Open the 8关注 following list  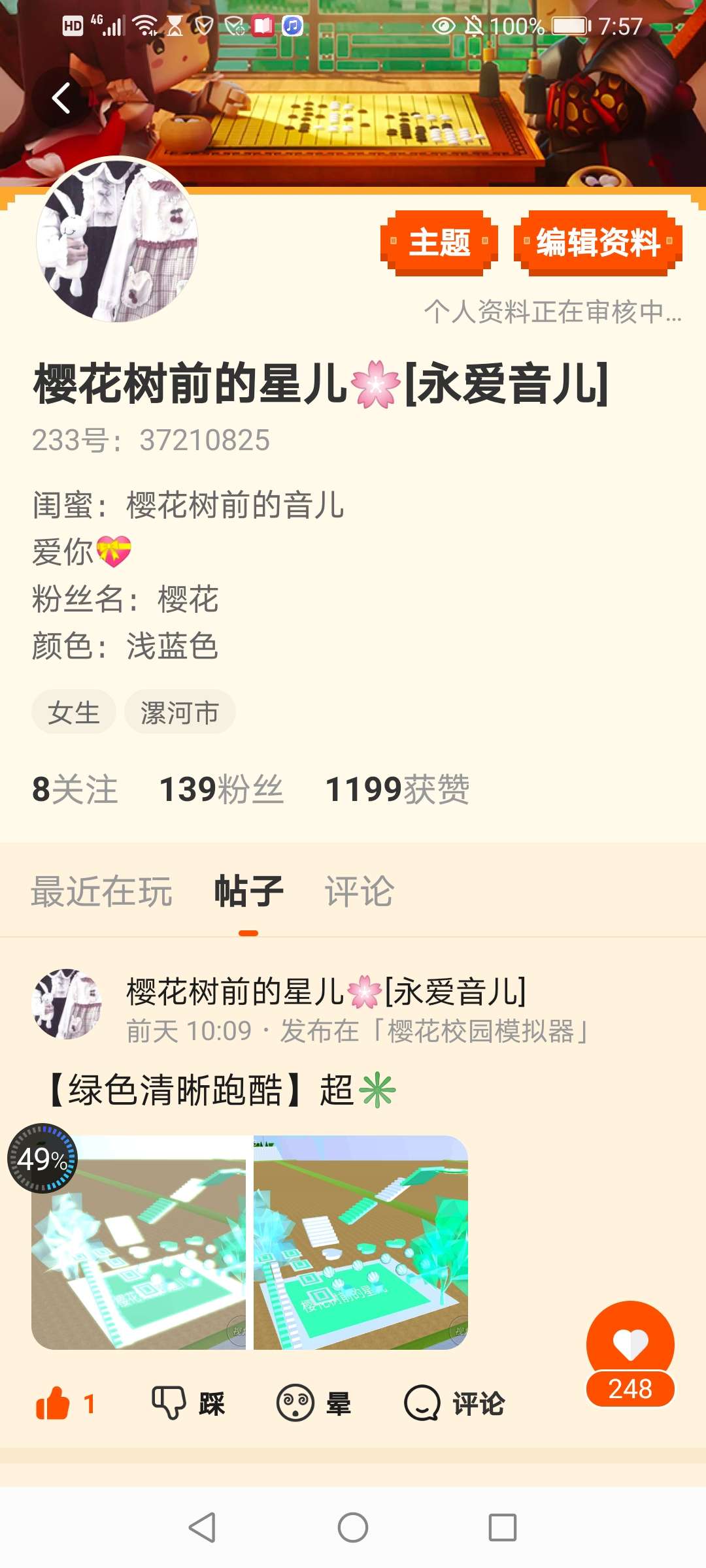point(75,789)
